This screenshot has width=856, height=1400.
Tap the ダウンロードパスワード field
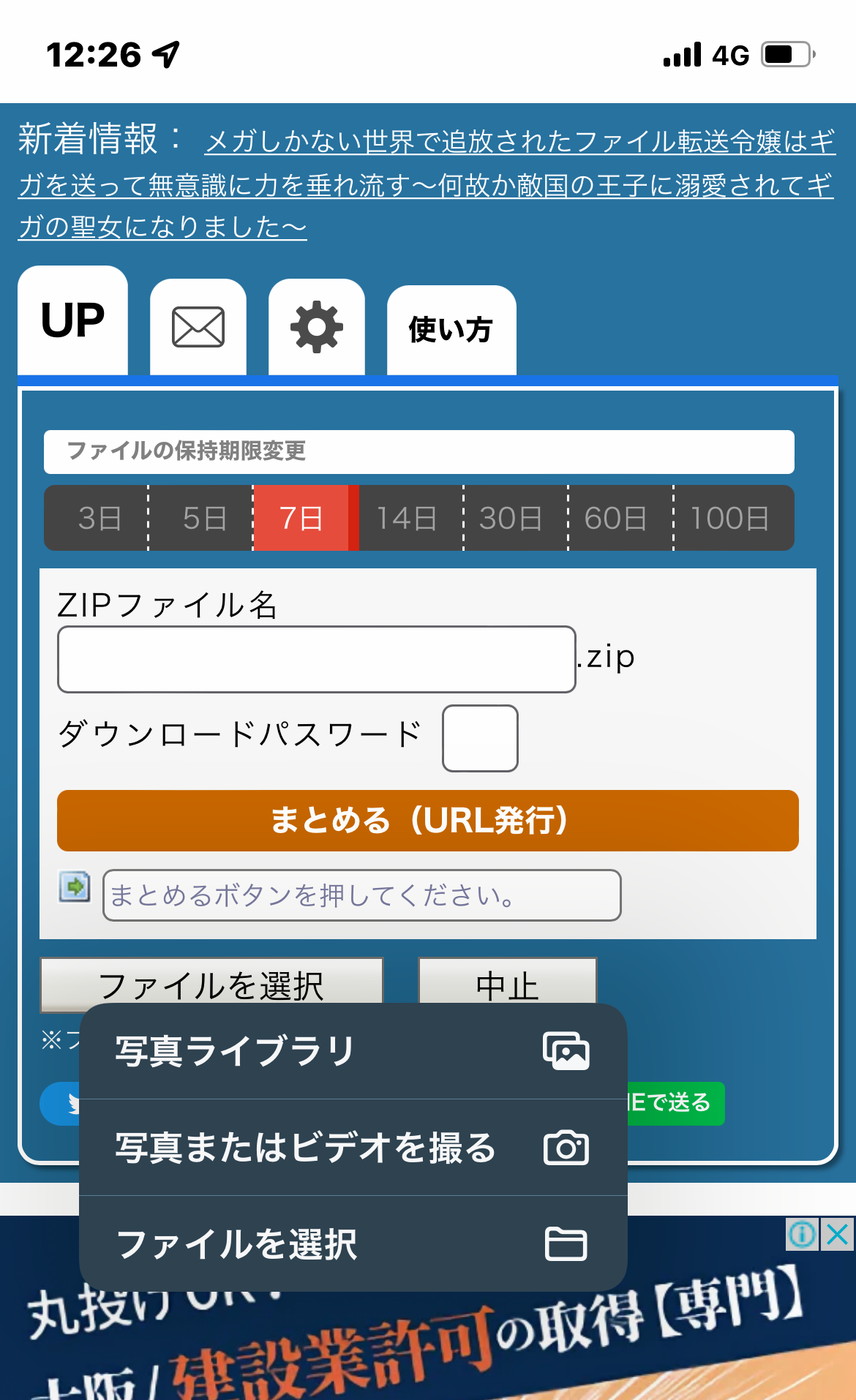480,738
